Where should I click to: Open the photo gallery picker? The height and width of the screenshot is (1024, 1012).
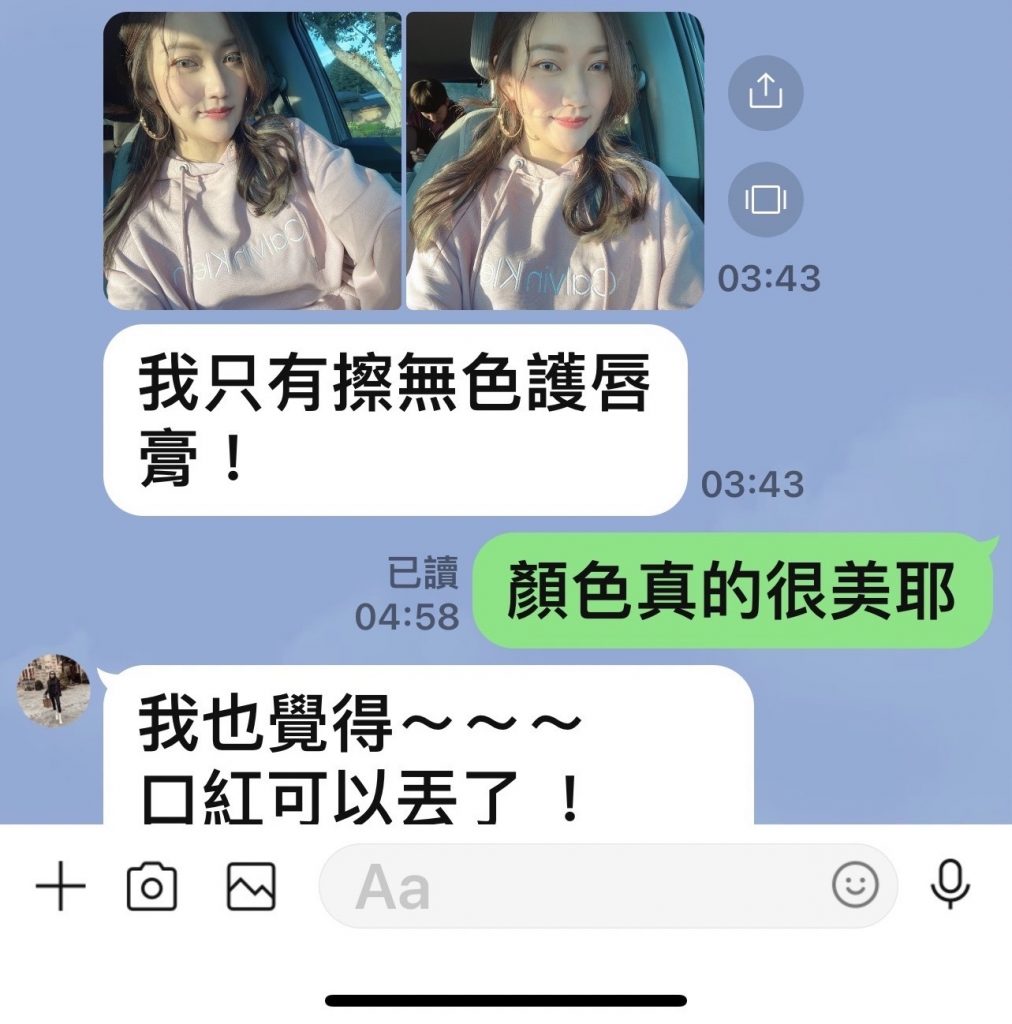click(251, 887)
